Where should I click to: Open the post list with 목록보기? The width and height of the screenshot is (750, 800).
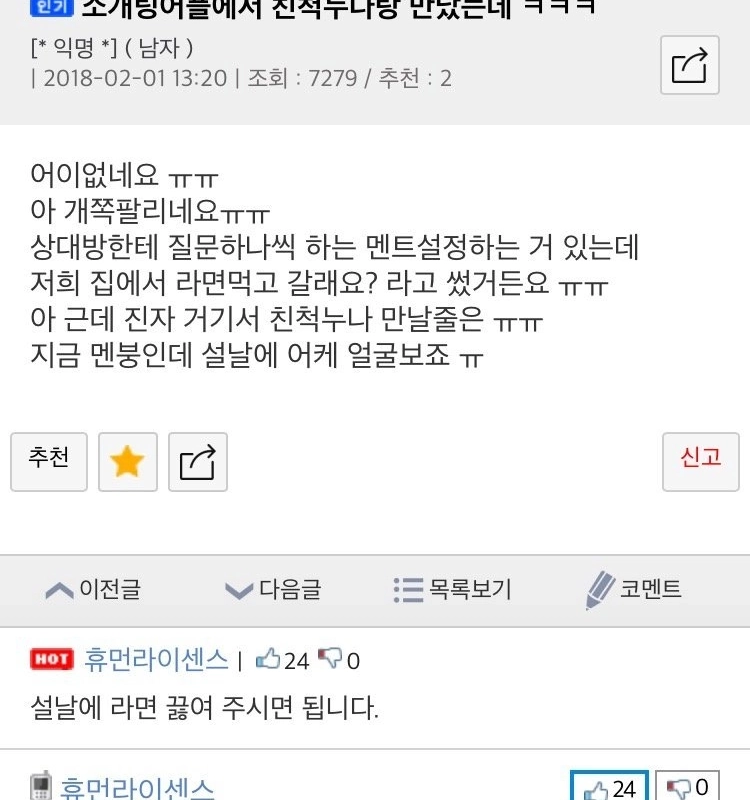pos(452,589)
